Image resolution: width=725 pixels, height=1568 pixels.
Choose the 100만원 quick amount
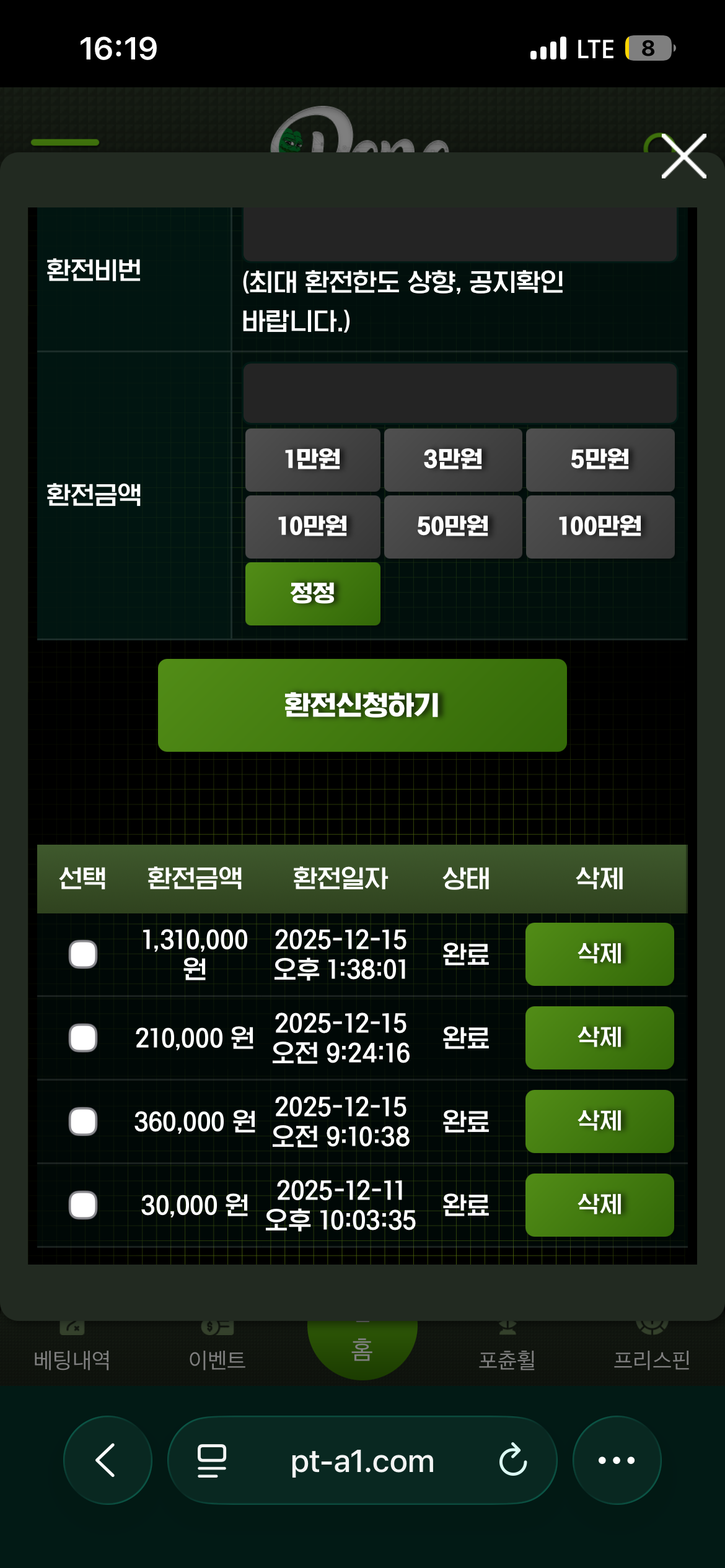click(x=599, y=526)
